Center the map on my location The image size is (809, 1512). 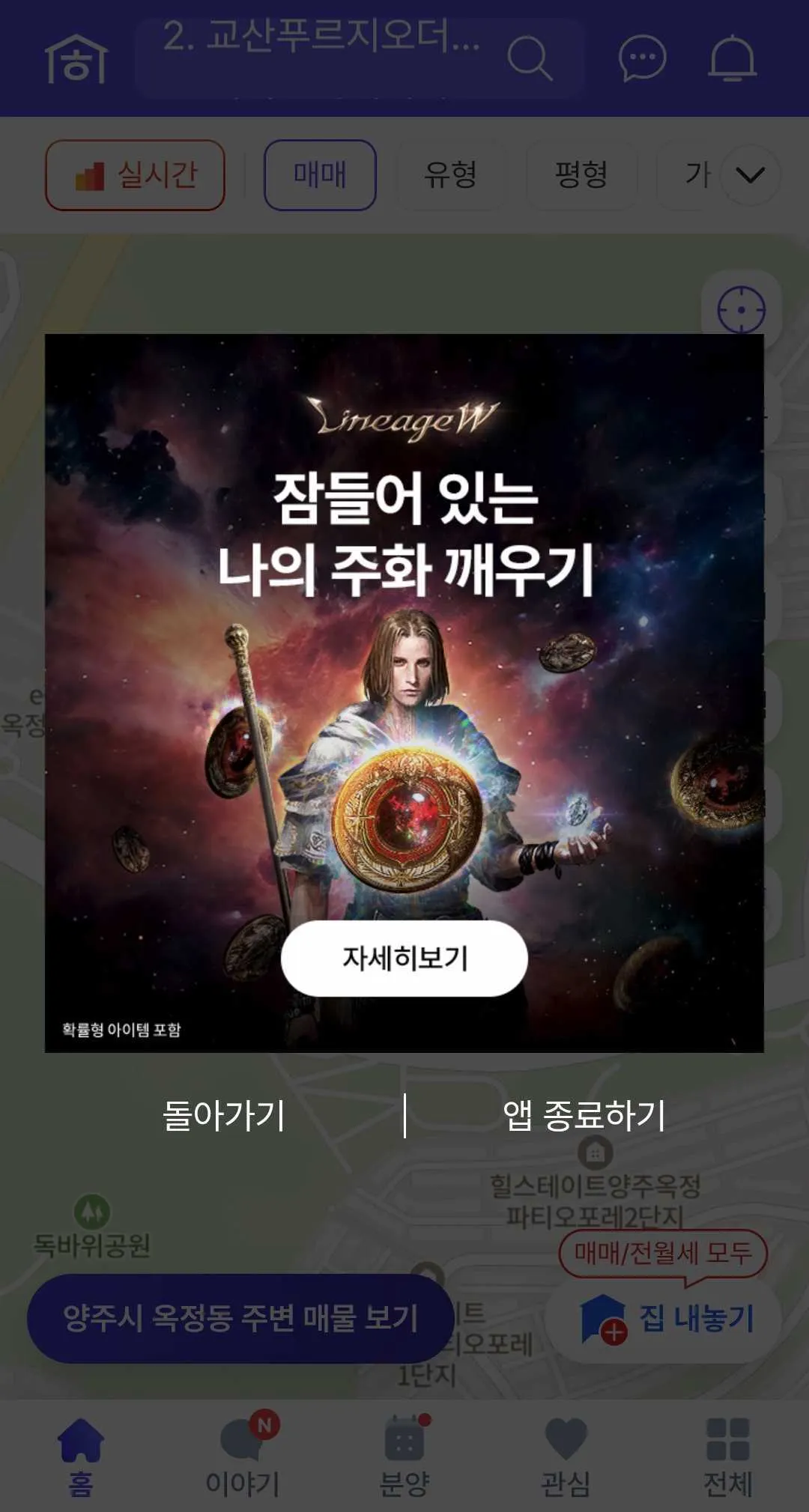741,309
